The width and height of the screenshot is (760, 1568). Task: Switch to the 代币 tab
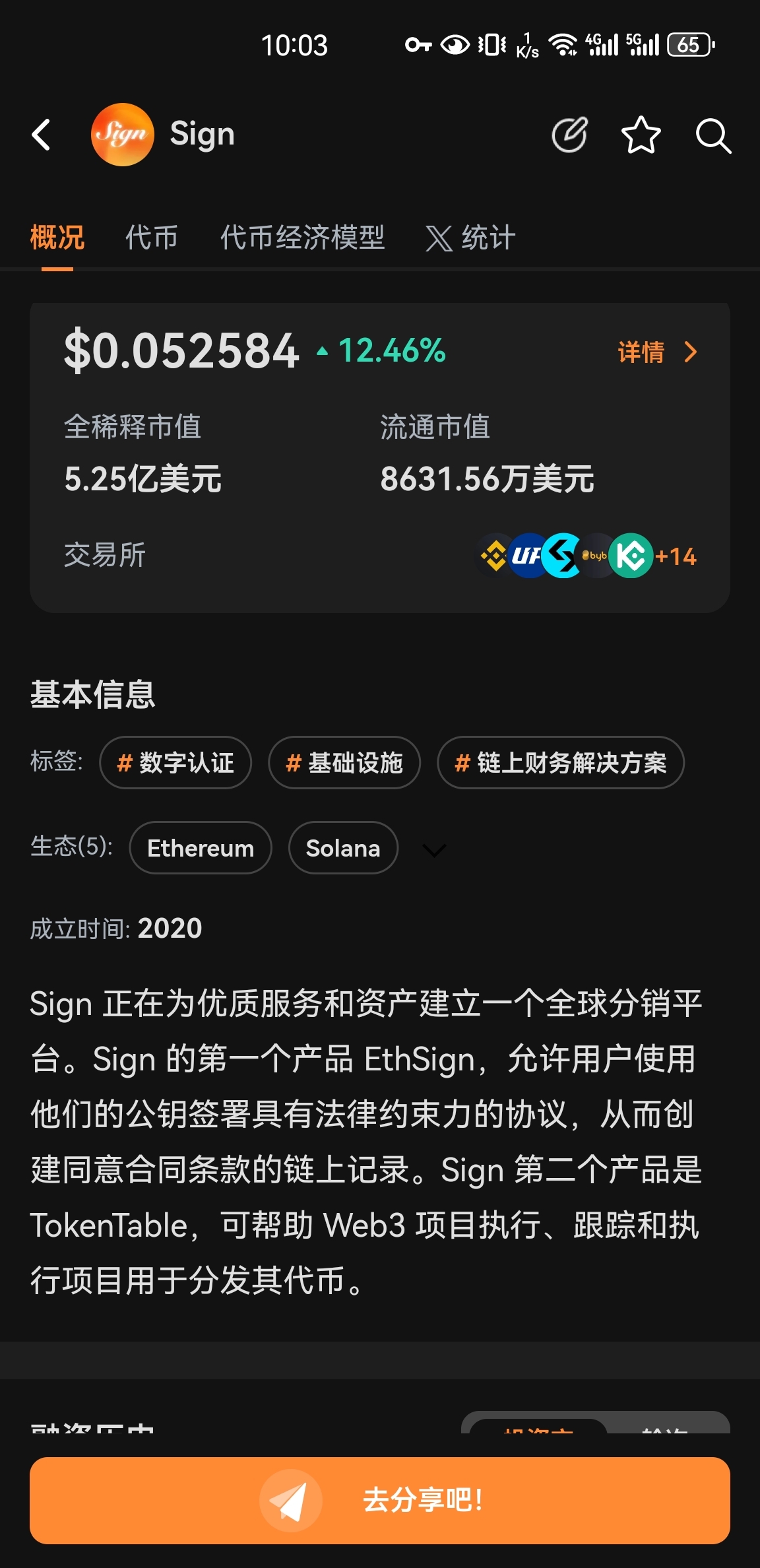coord(152,238)
